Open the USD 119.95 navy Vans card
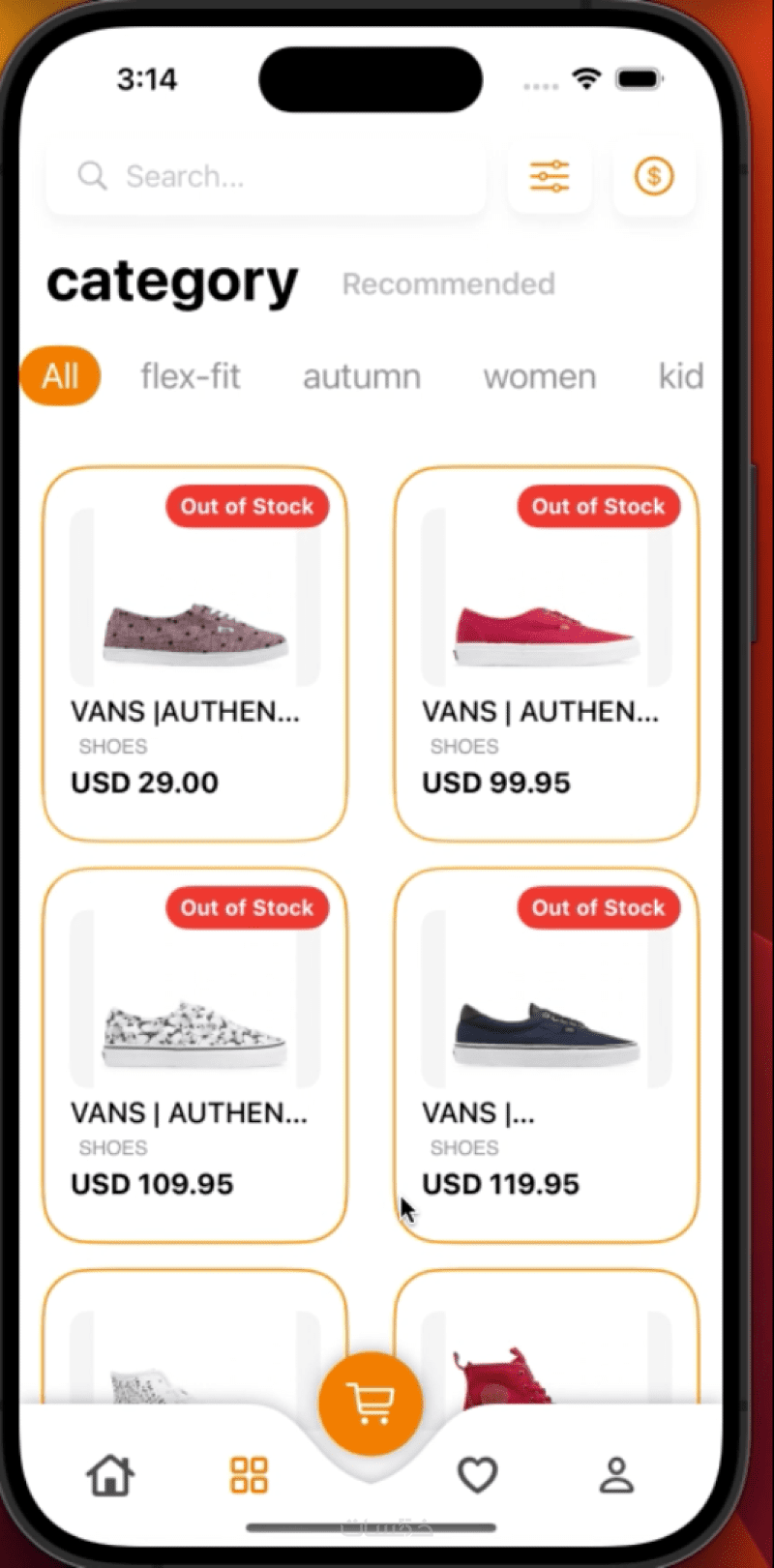The image size is (774, 1568). coord(546,1055)
